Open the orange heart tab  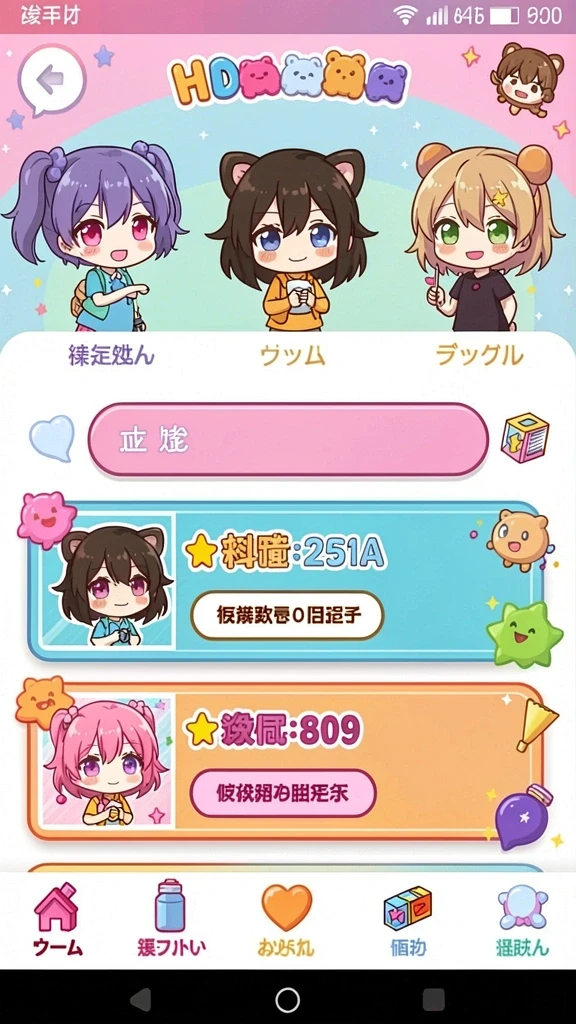pos(286,920)
